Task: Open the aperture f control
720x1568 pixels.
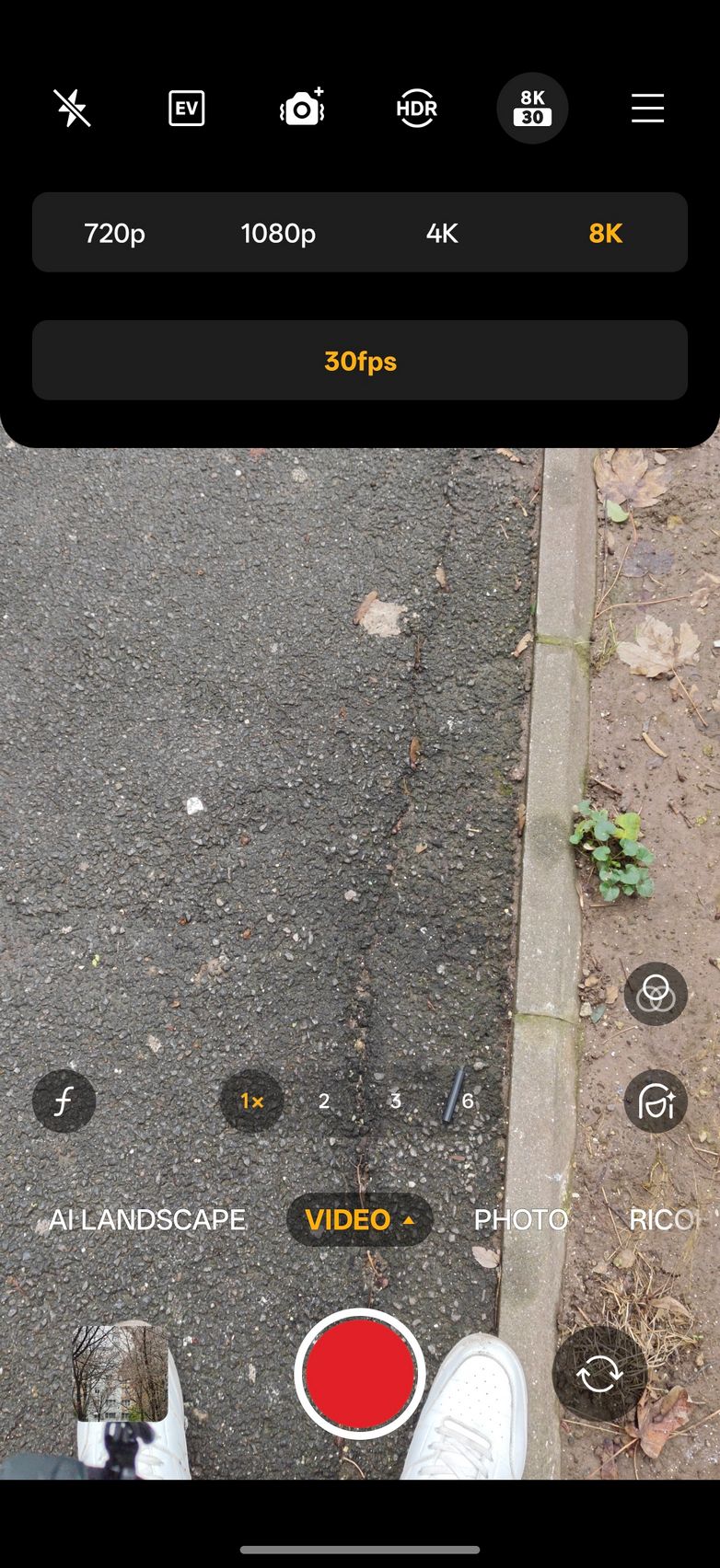Action: pos(64,1101)
